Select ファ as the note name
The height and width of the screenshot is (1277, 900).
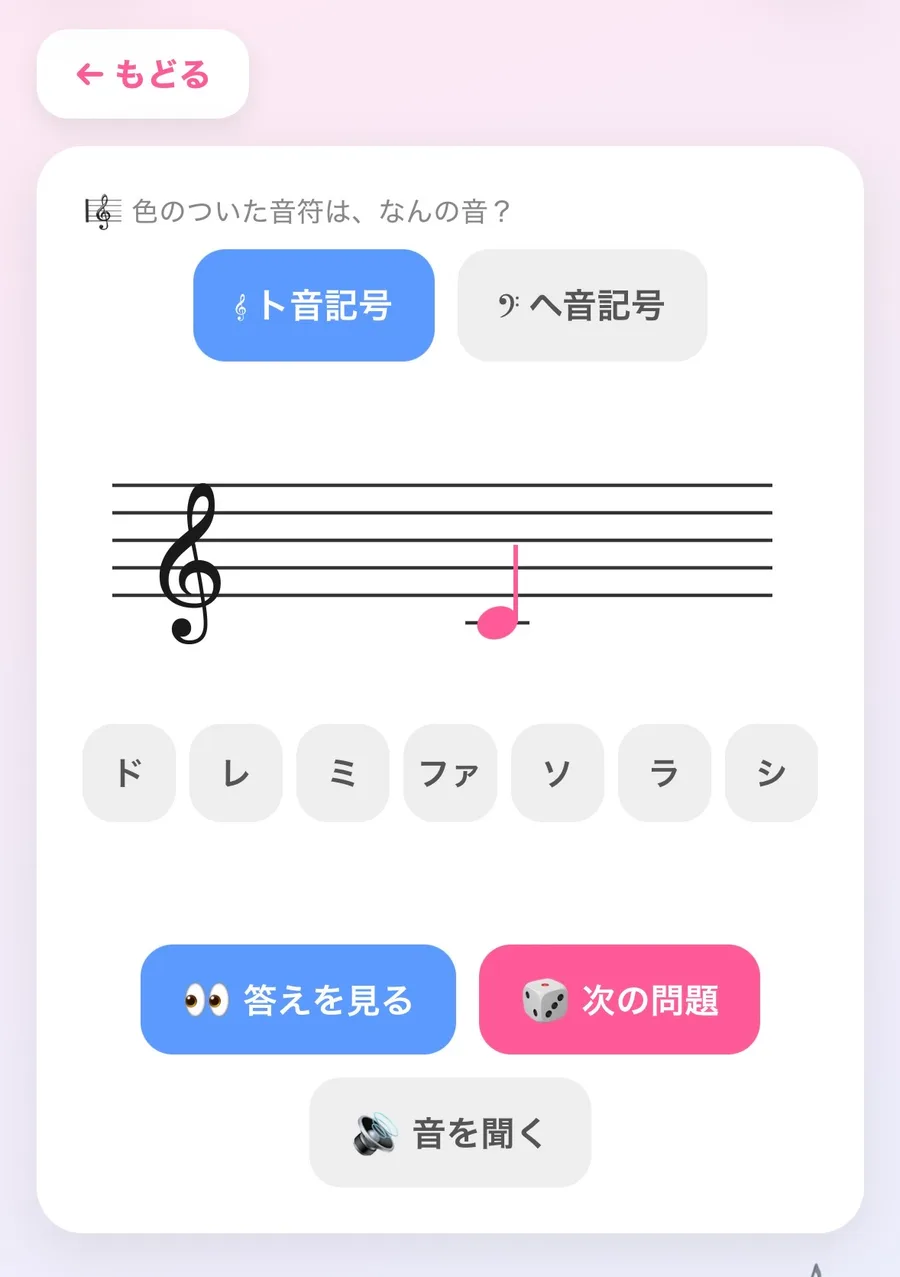point(450,773)
